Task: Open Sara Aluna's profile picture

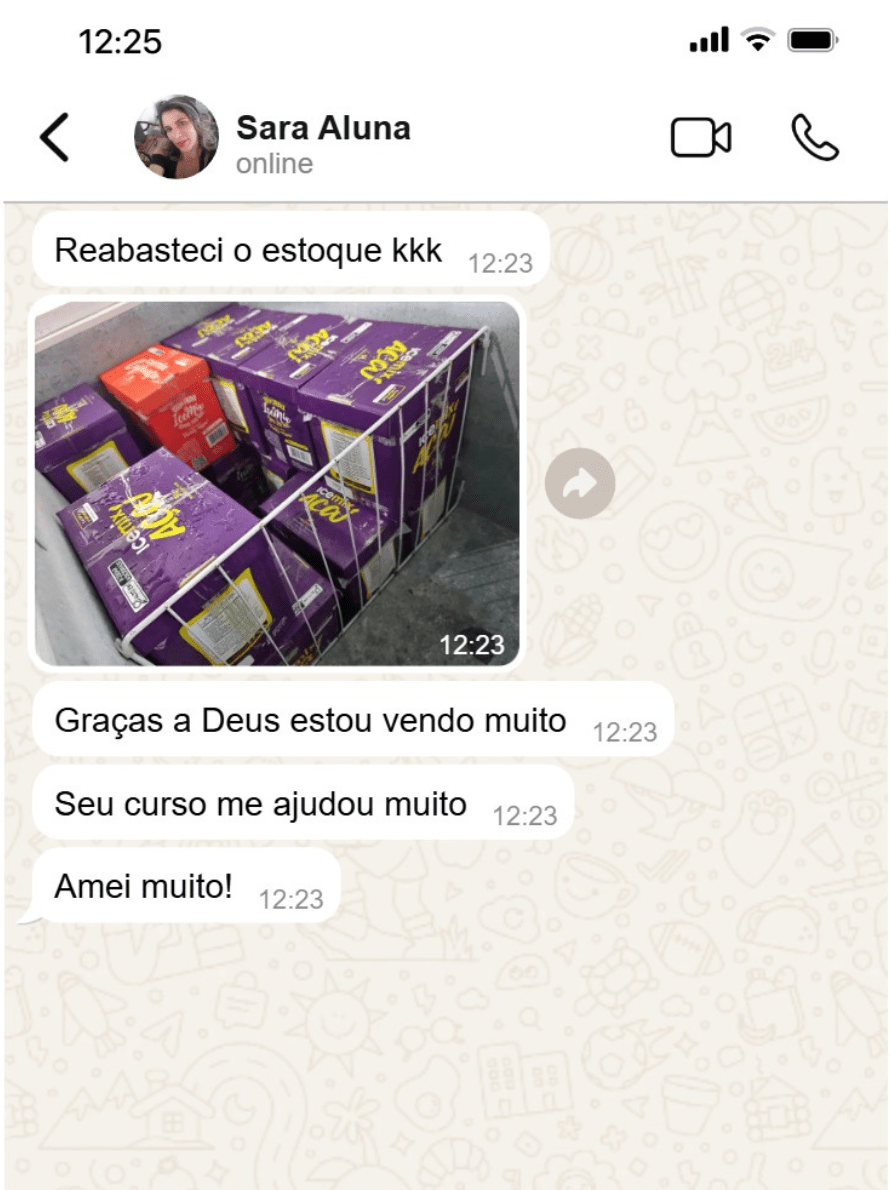Action: (175, 137)
